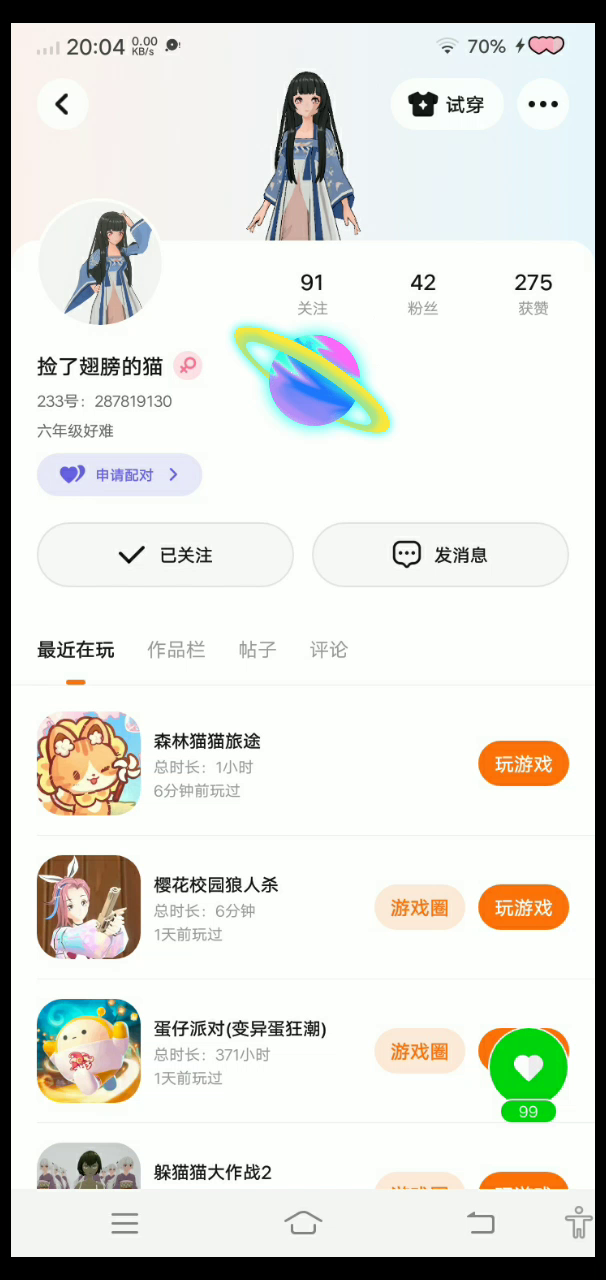Select the 最近在玩 tab
This screenshot has height=1280, width=606.
[76, 650]
